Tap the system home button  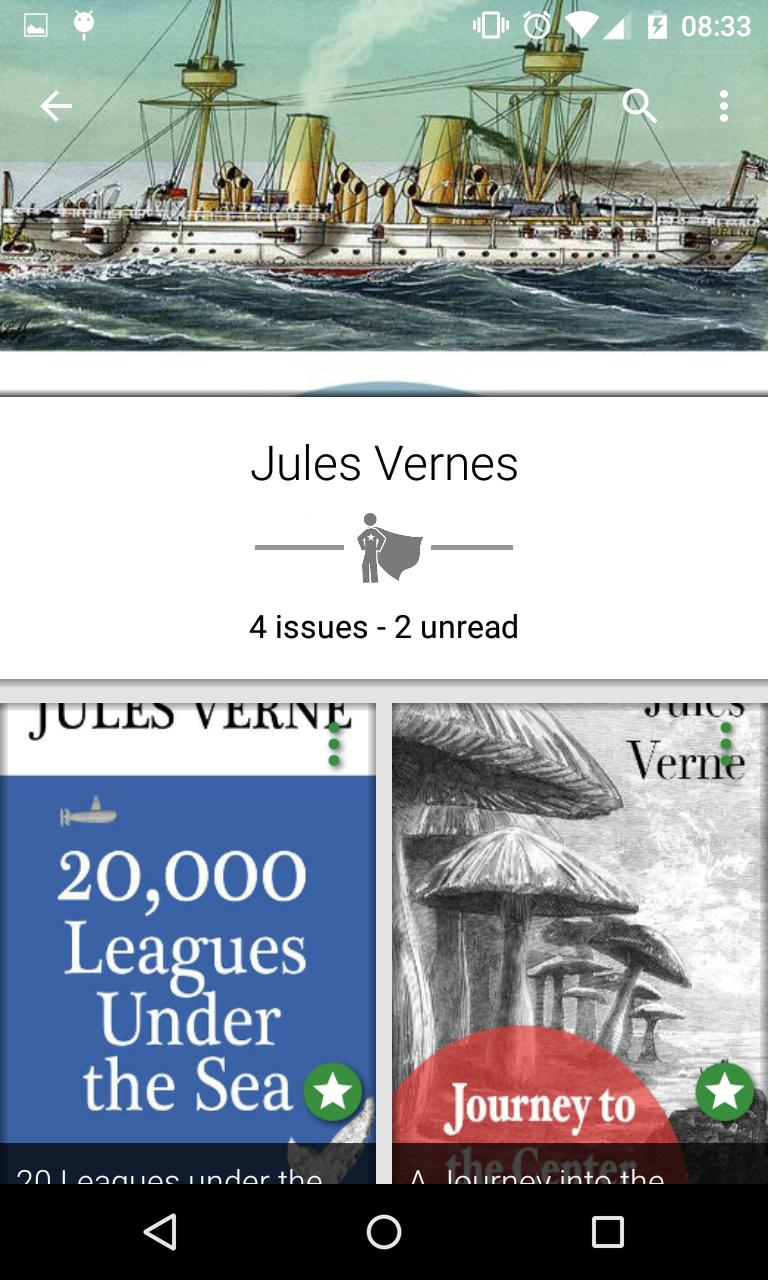(384, 1232)
